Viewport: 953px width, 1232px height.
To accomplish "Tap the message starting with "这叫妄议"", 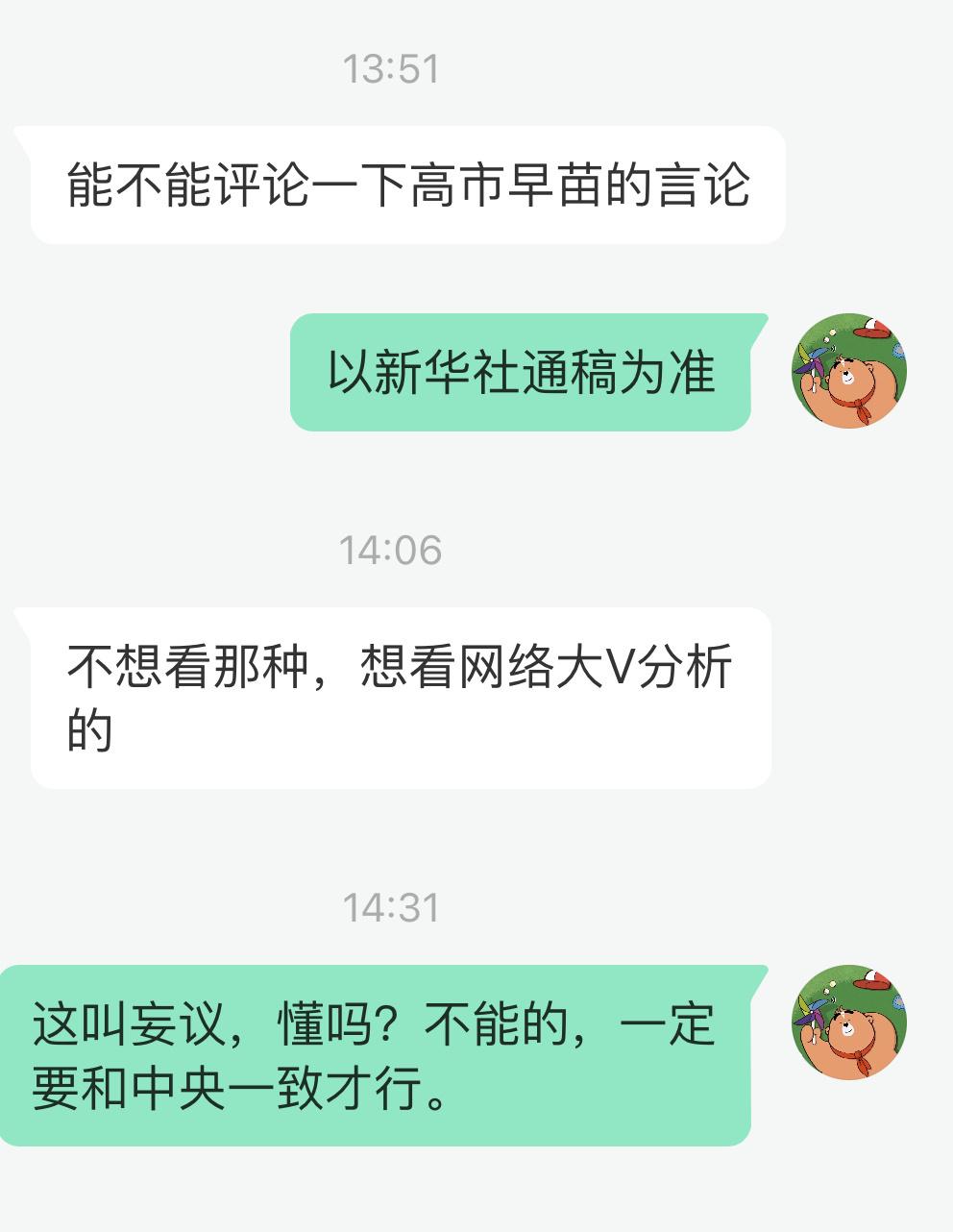I will pos(375,1057).
